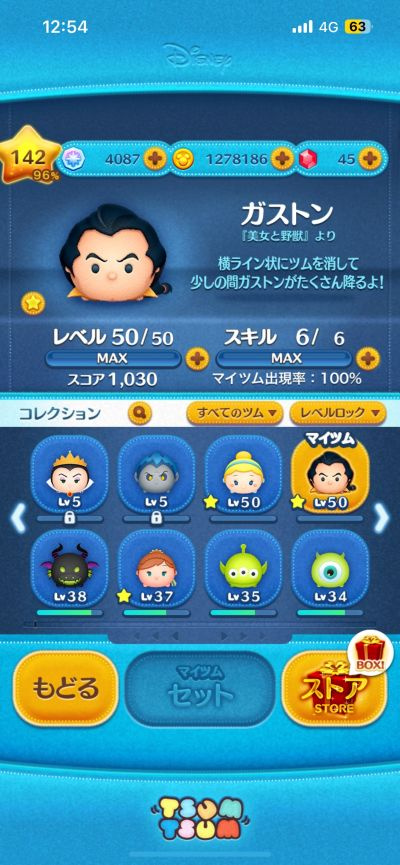
Task: Go to next collection page arrow
Action: pyautogui.click(x=382, y=519)
